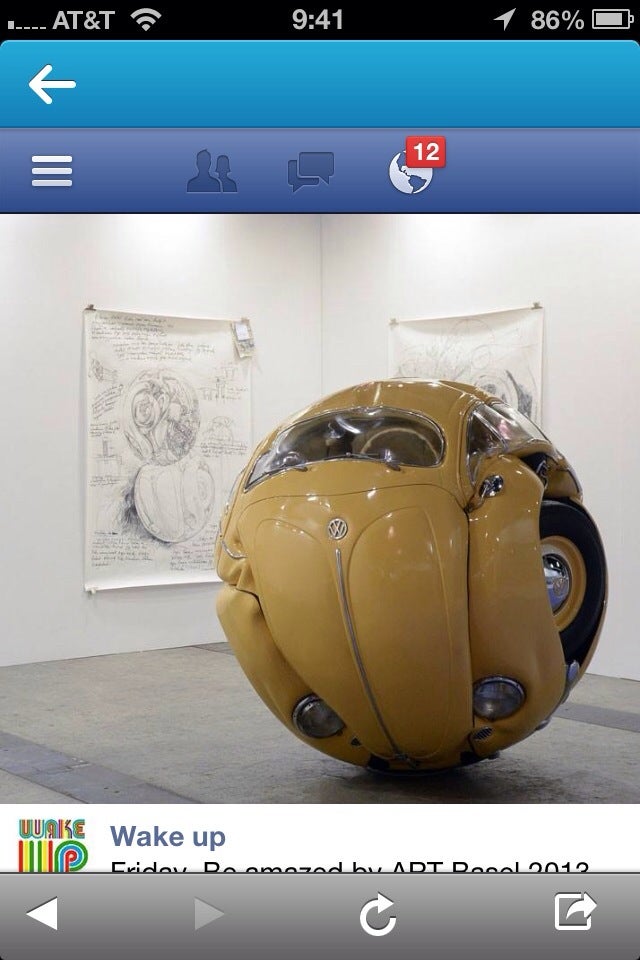
Task: Open the hamburger menu
Action: (x=52, y=171)
